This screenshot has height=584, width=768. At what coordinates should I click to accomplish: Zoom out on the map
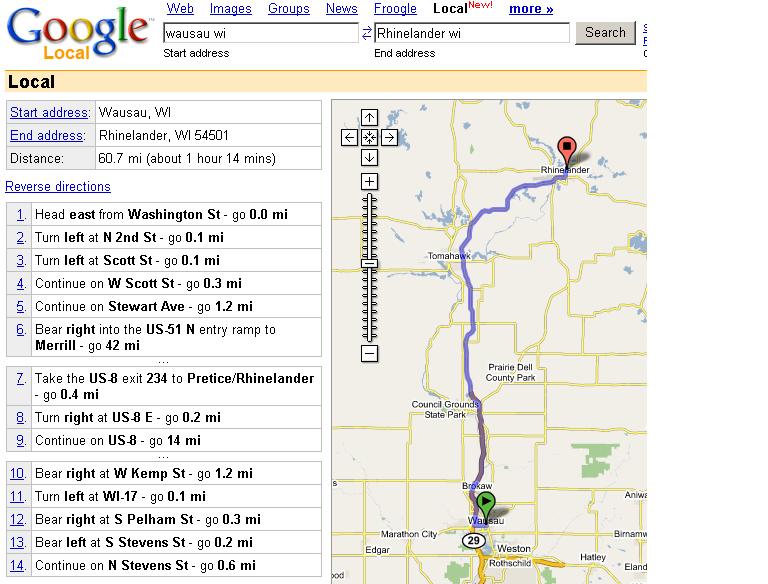coord(369,353)
